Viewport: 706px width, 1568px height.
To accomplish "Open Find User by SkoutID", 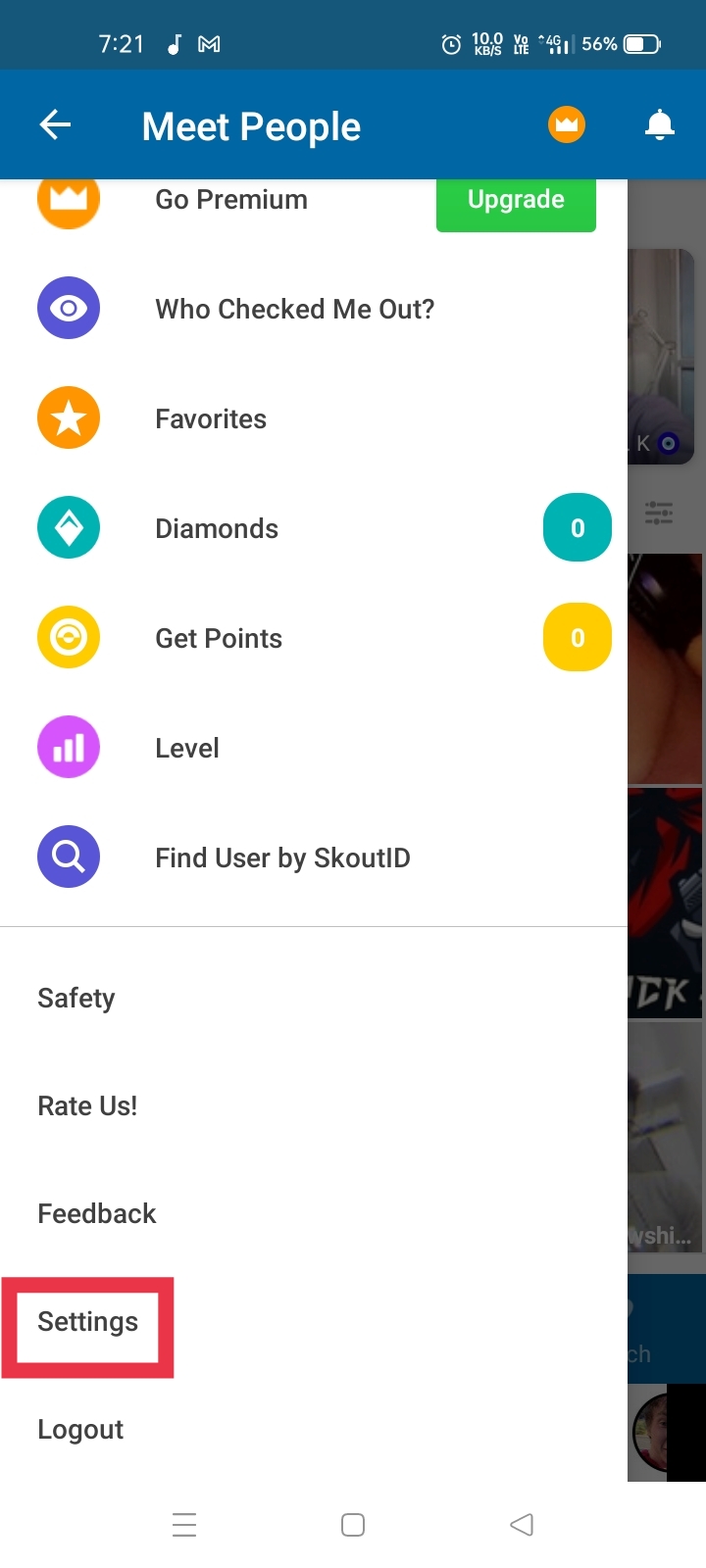I will pos(282,857).
